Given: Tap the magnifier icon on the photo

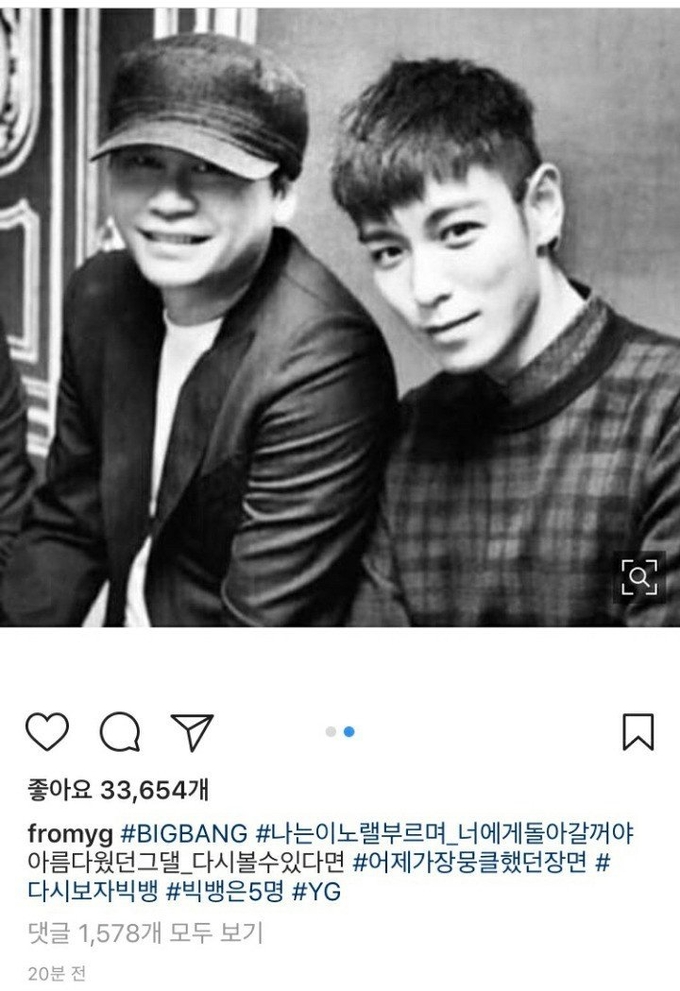Looking at the screenshot, I should [639, 577].
